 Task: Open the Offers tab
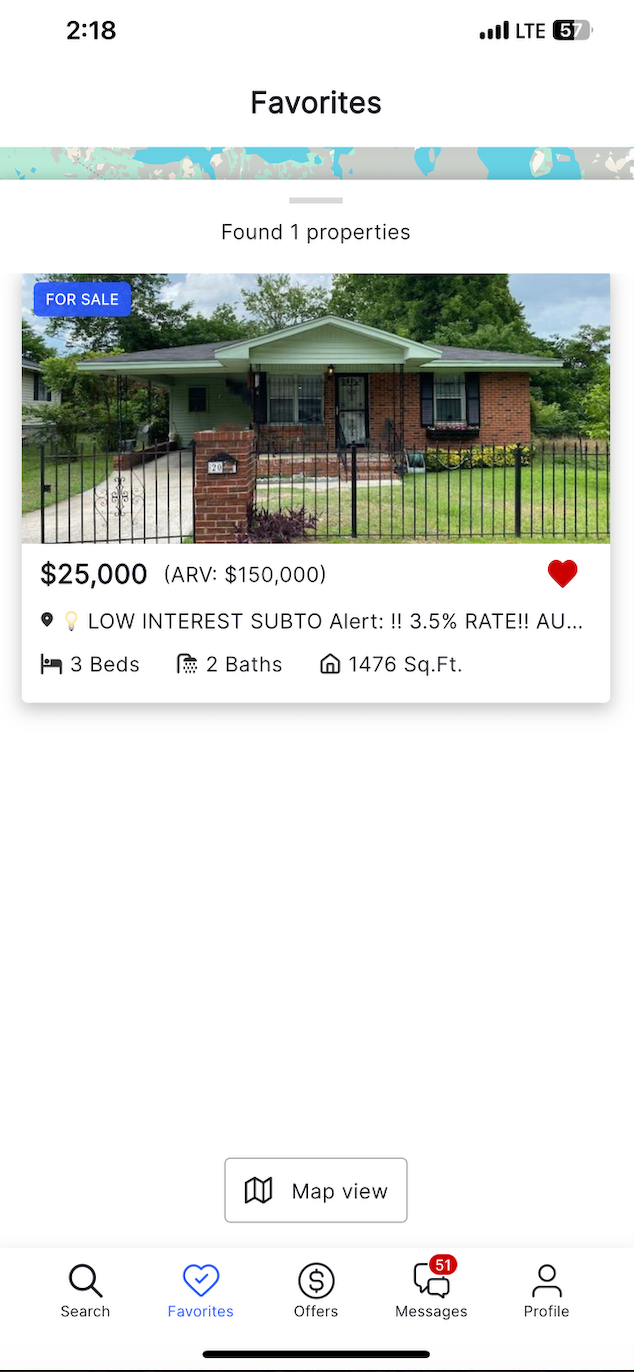[316, 1290]
